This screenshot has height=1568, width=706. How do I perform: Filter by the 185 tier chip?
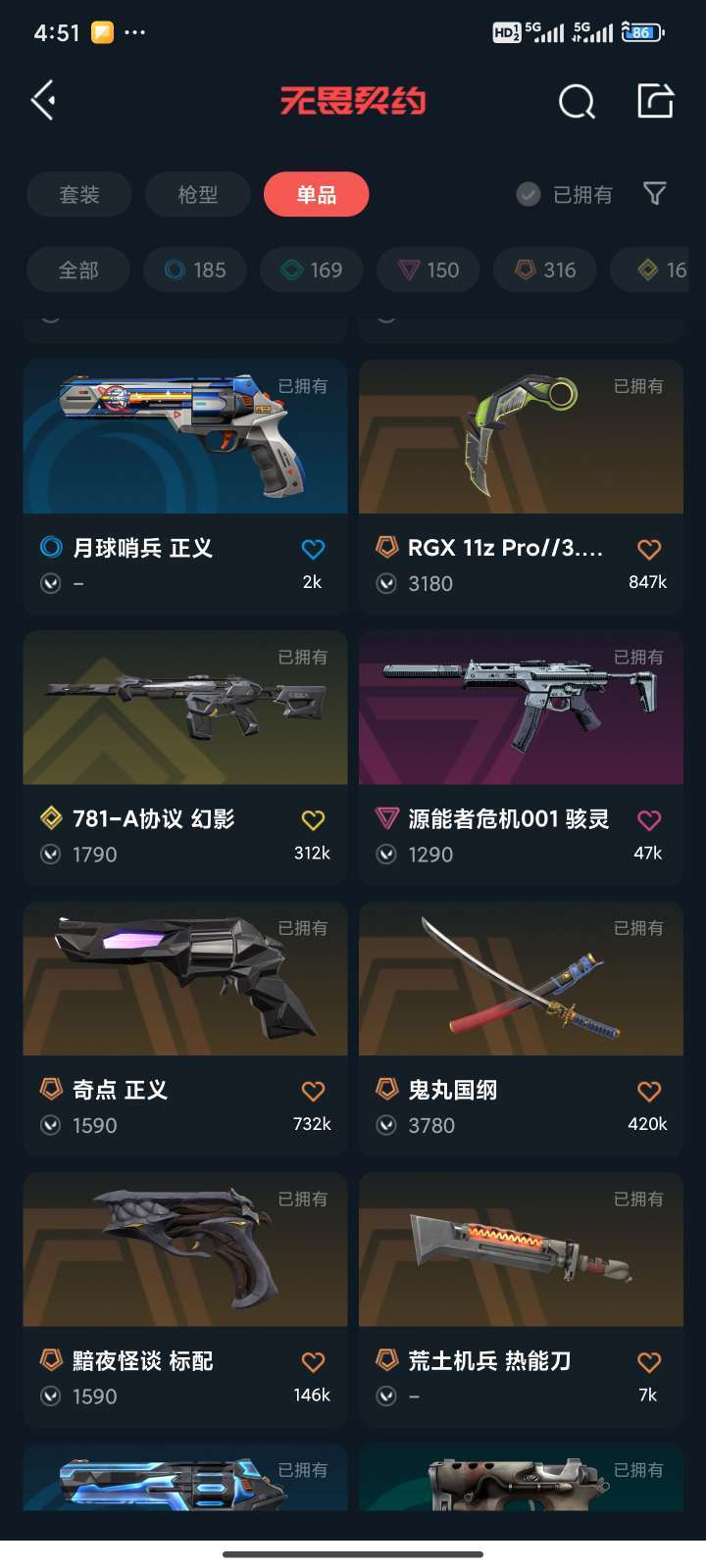(x=195, y=269)
